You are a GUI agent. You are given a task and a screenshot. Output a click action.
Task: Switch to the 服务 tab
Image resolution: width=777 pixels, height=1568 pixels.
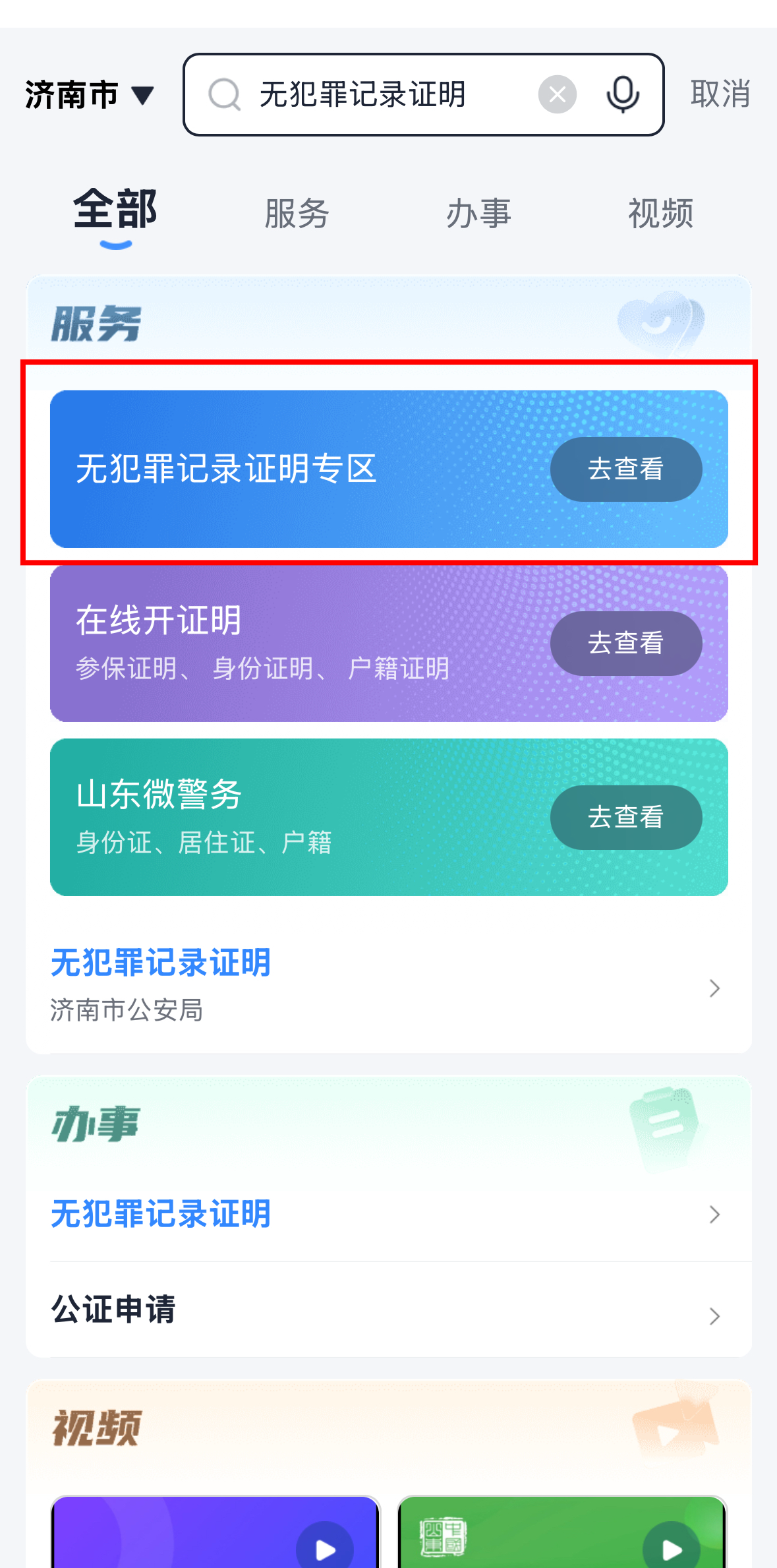(297, 214)
